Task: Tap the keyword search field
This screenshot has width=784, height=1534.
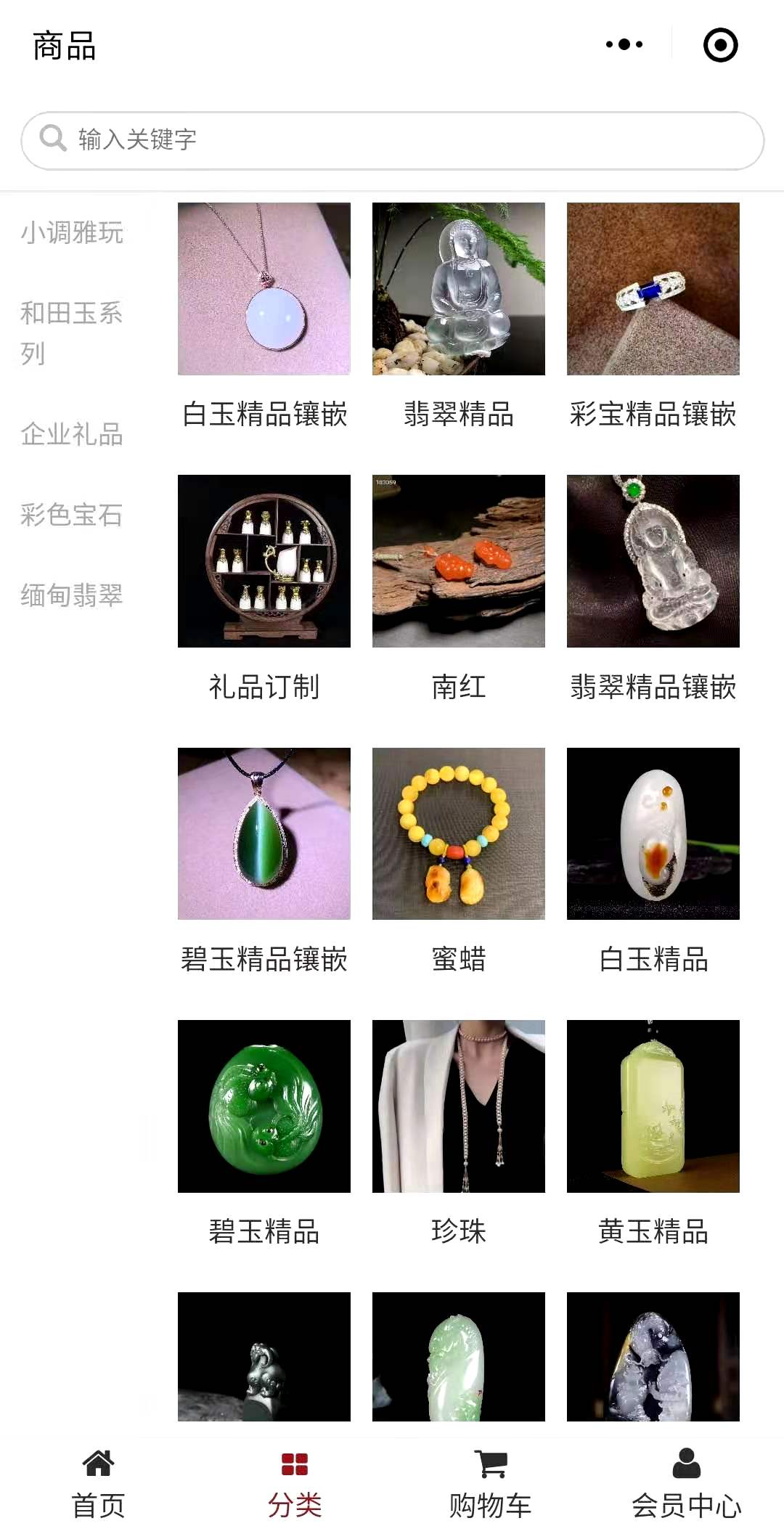Action: (392, 140)
